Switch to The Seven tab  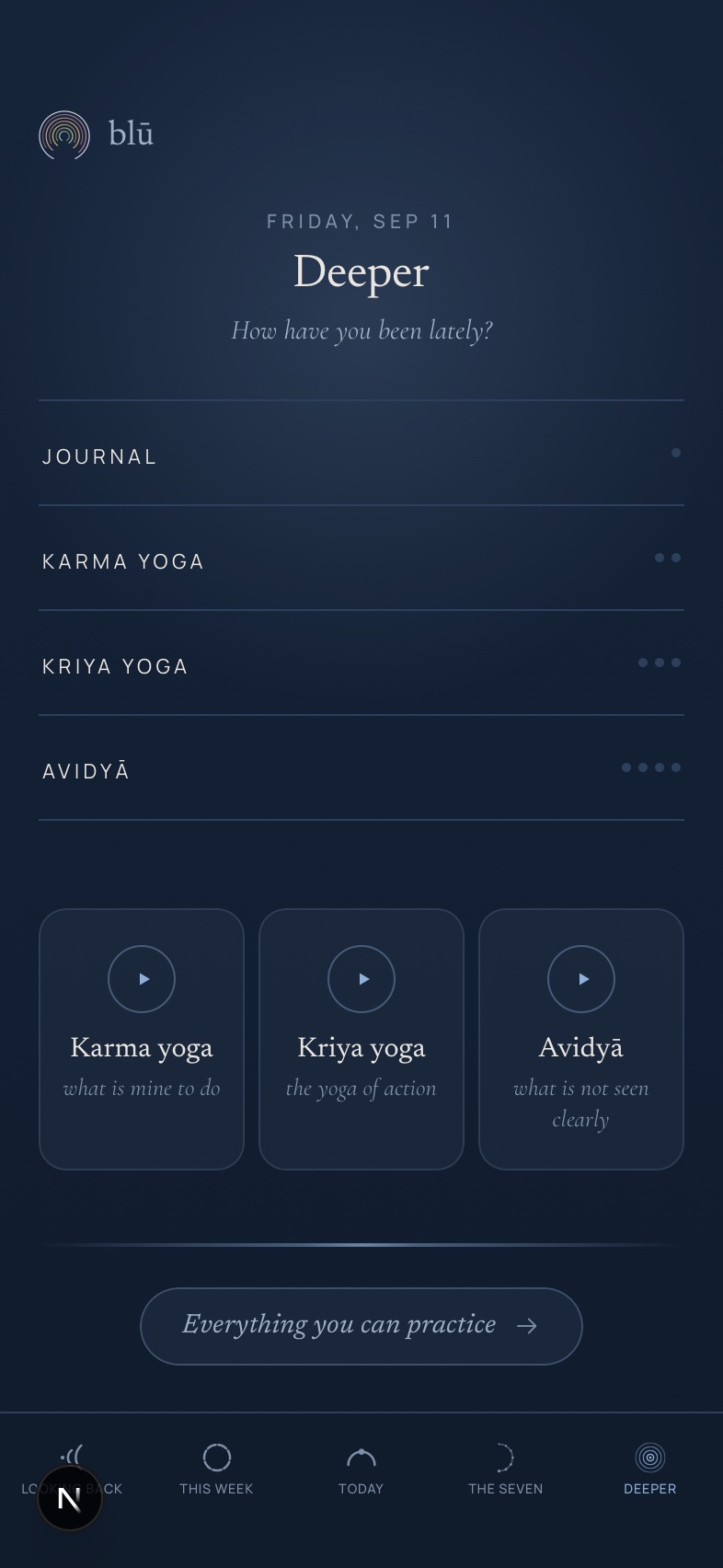click(505, 1470)
